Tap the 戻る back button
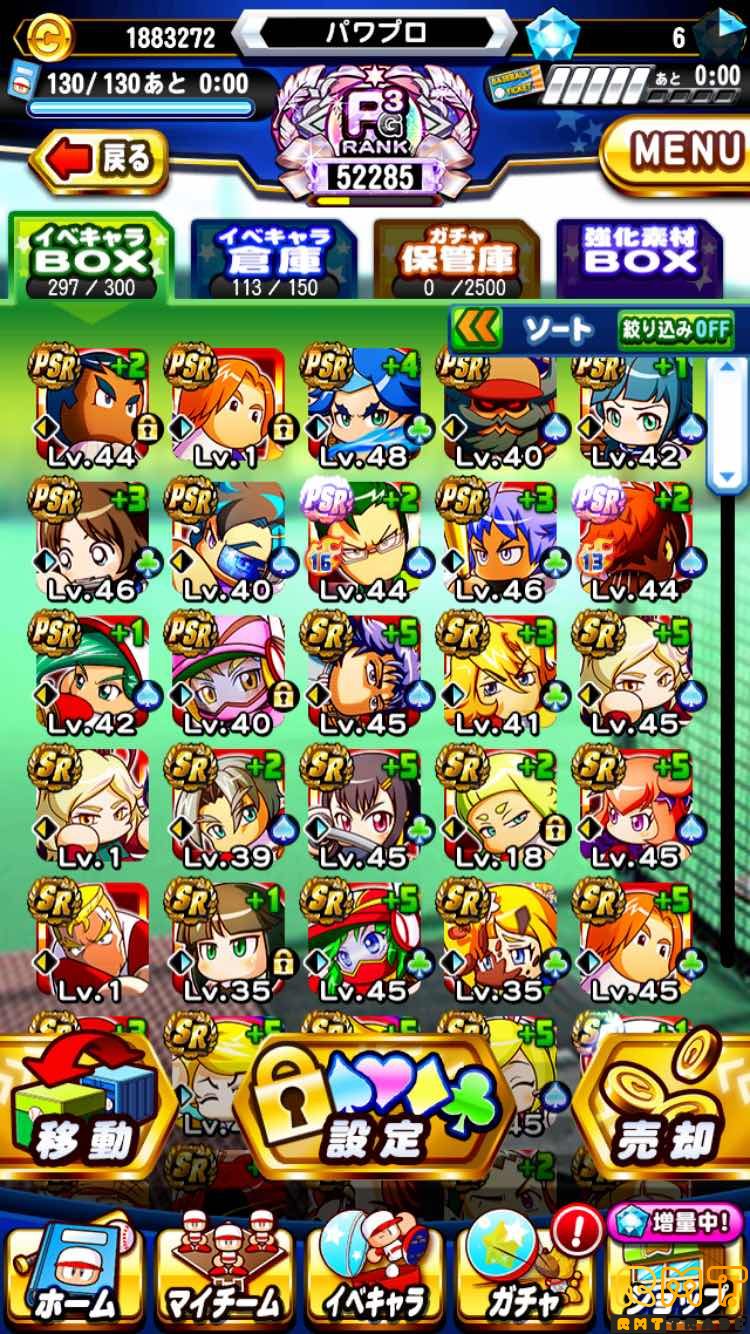Viewport: 750px width, 1334px height. tap(100, 160)
